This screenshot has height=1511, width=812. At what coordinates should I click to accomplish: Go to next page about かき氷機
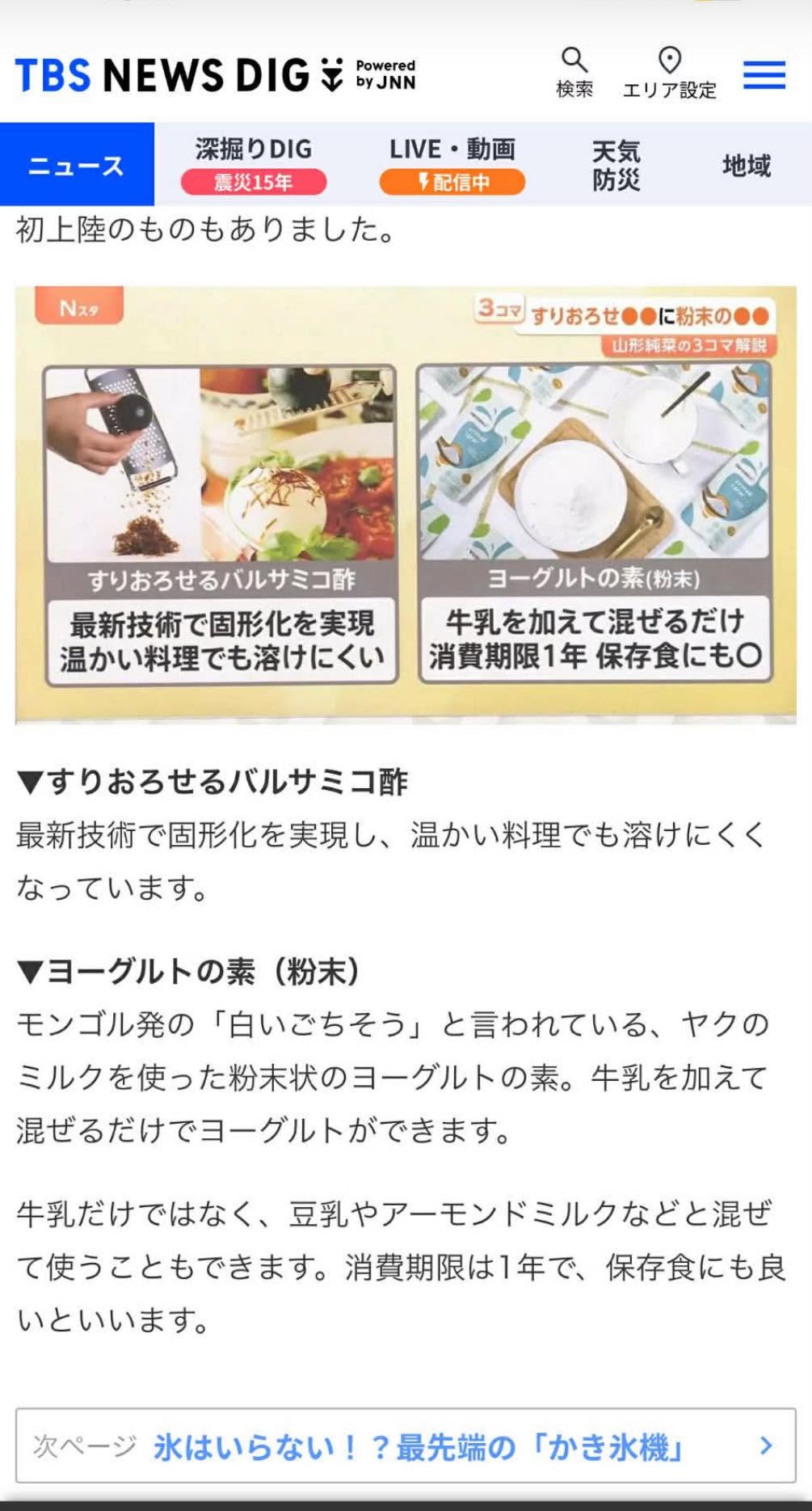coord(406,1446)
